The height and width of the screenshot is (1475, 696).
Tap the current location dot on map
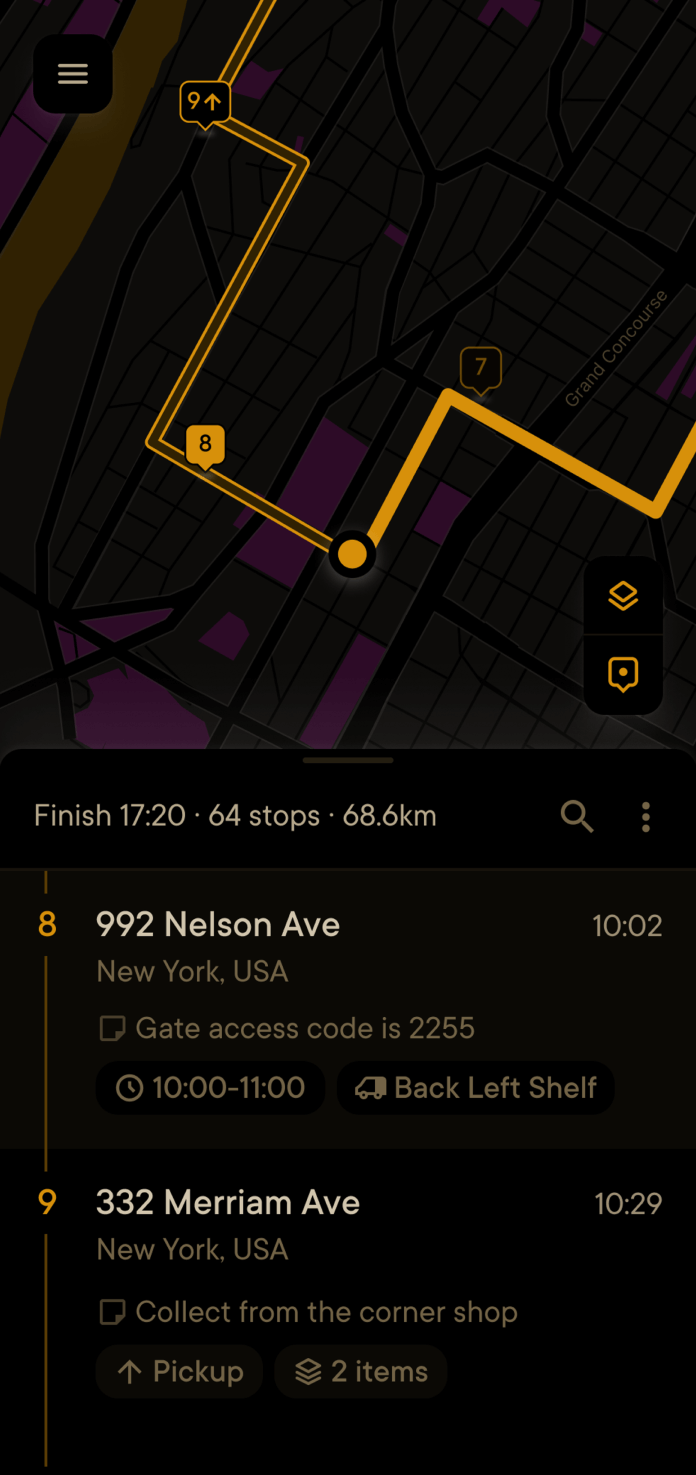click(x=352, y=553)
